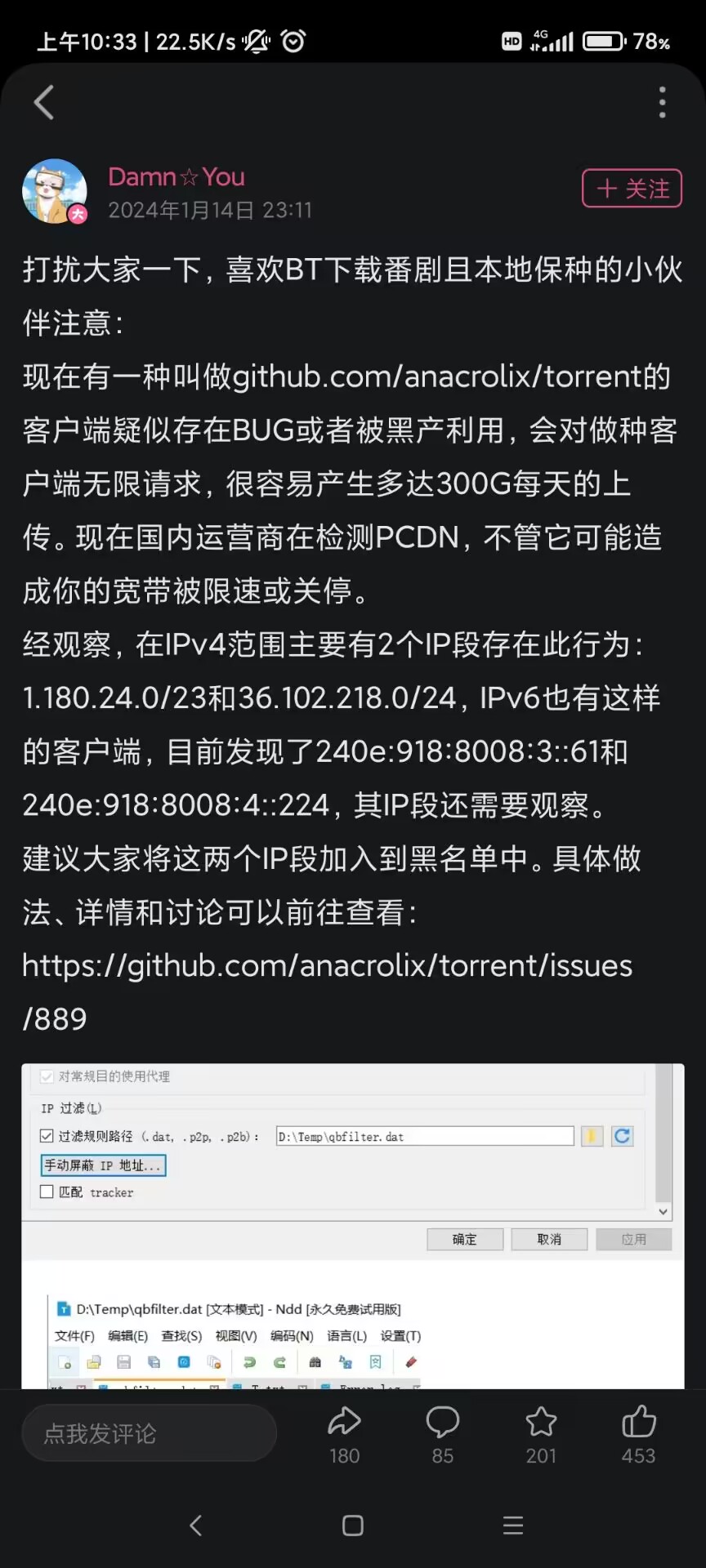Tap the 点我发评论 comment box

point(149,1433)
